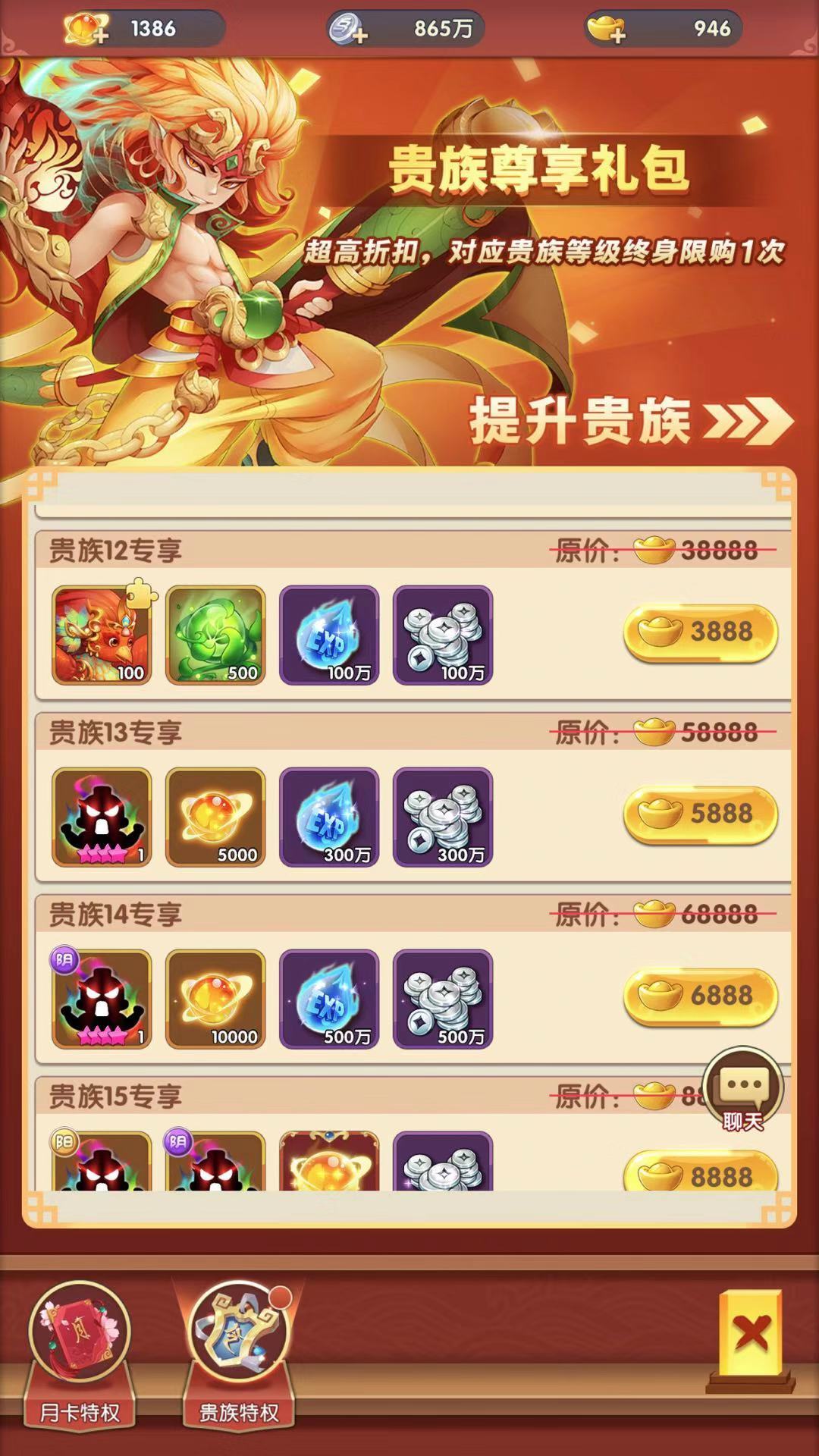Viewport: 819px width, 1456px height.
Task: Open the 聊天 chat bubble
Action: coord(742,1090)
